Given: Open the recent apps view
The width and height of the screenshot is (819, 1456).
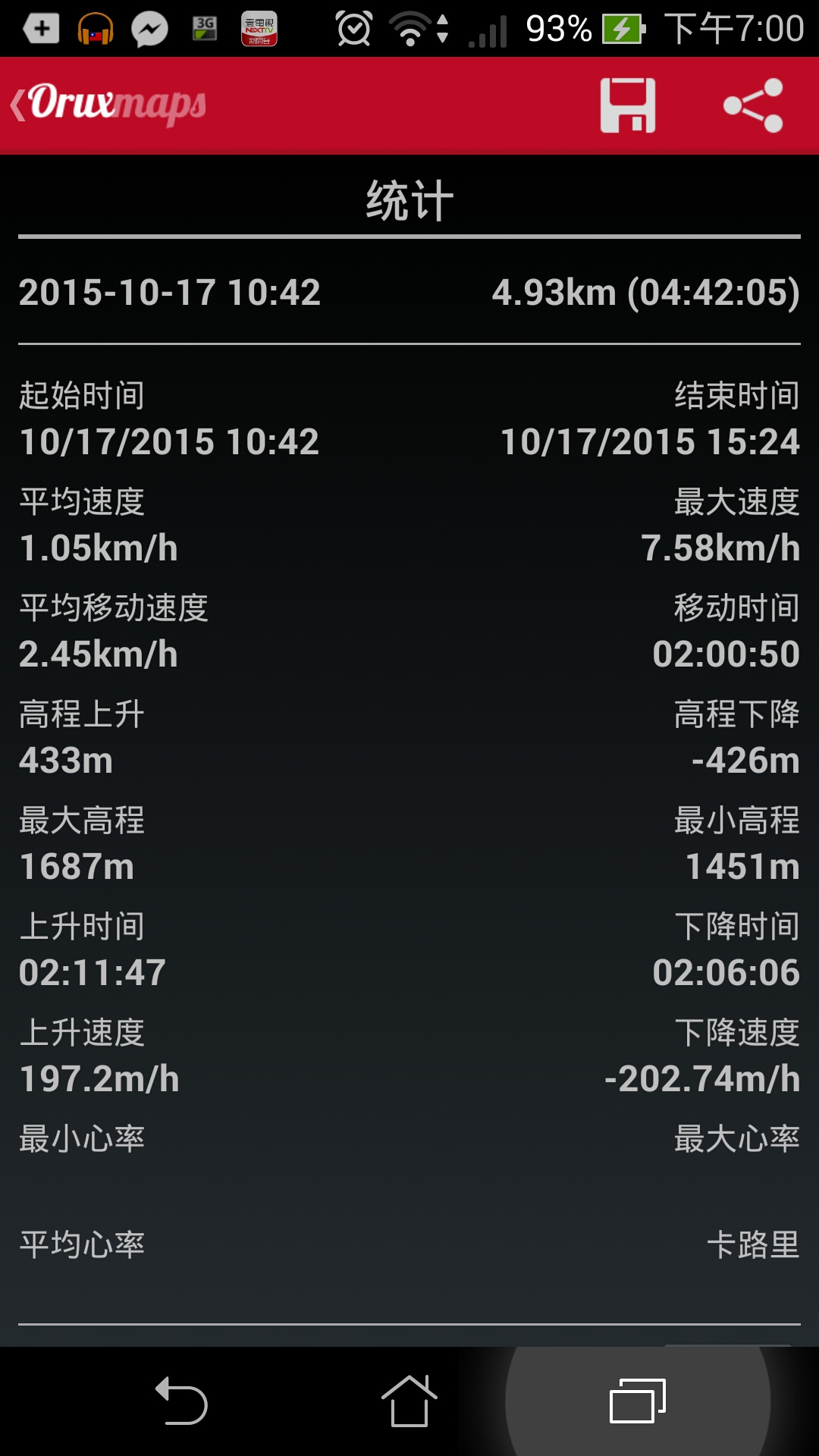Looking at the screenshot, I should point(638,1401).
